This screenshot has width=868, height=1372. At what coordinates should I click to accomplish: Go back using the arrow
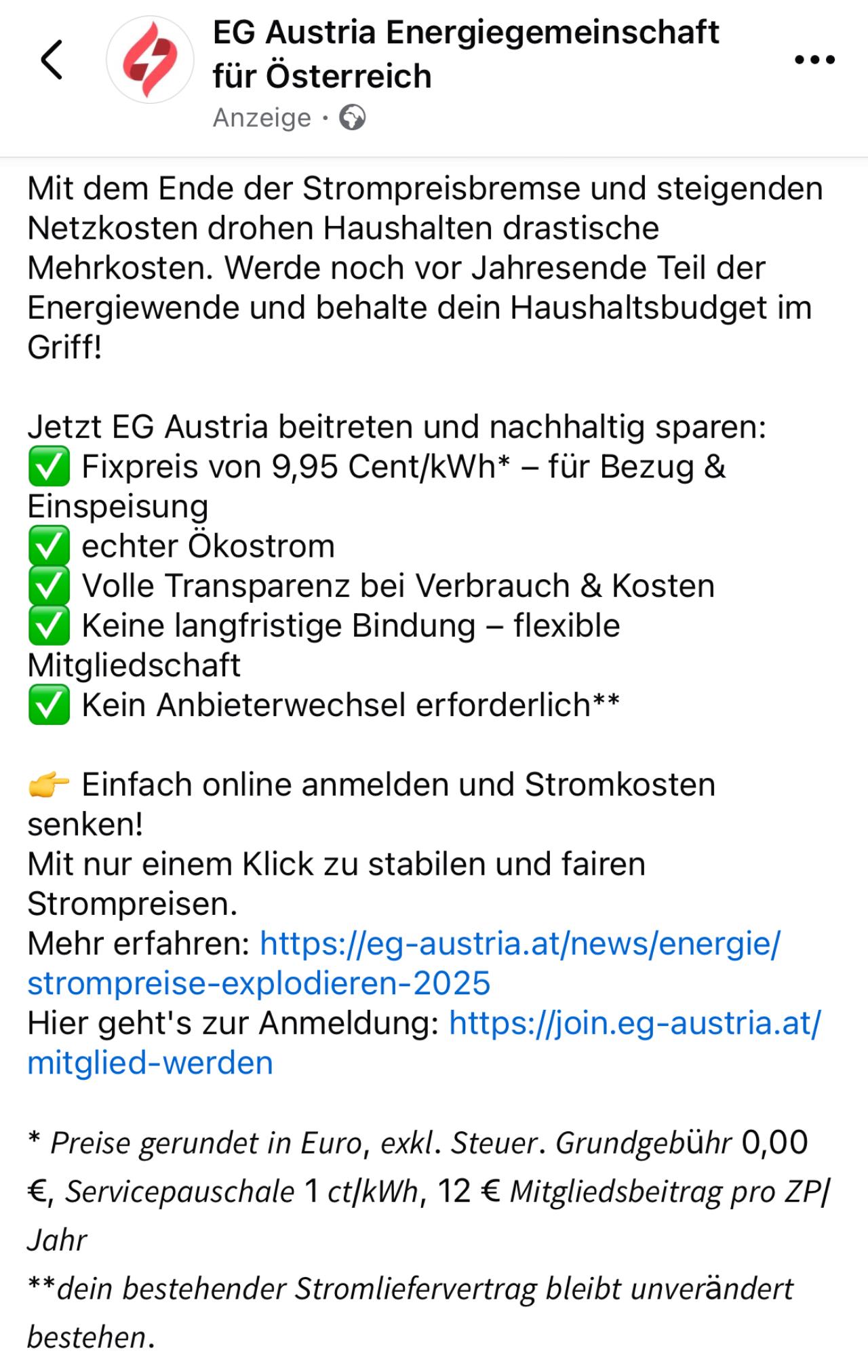pyautogui.click(x=52, y=60)
